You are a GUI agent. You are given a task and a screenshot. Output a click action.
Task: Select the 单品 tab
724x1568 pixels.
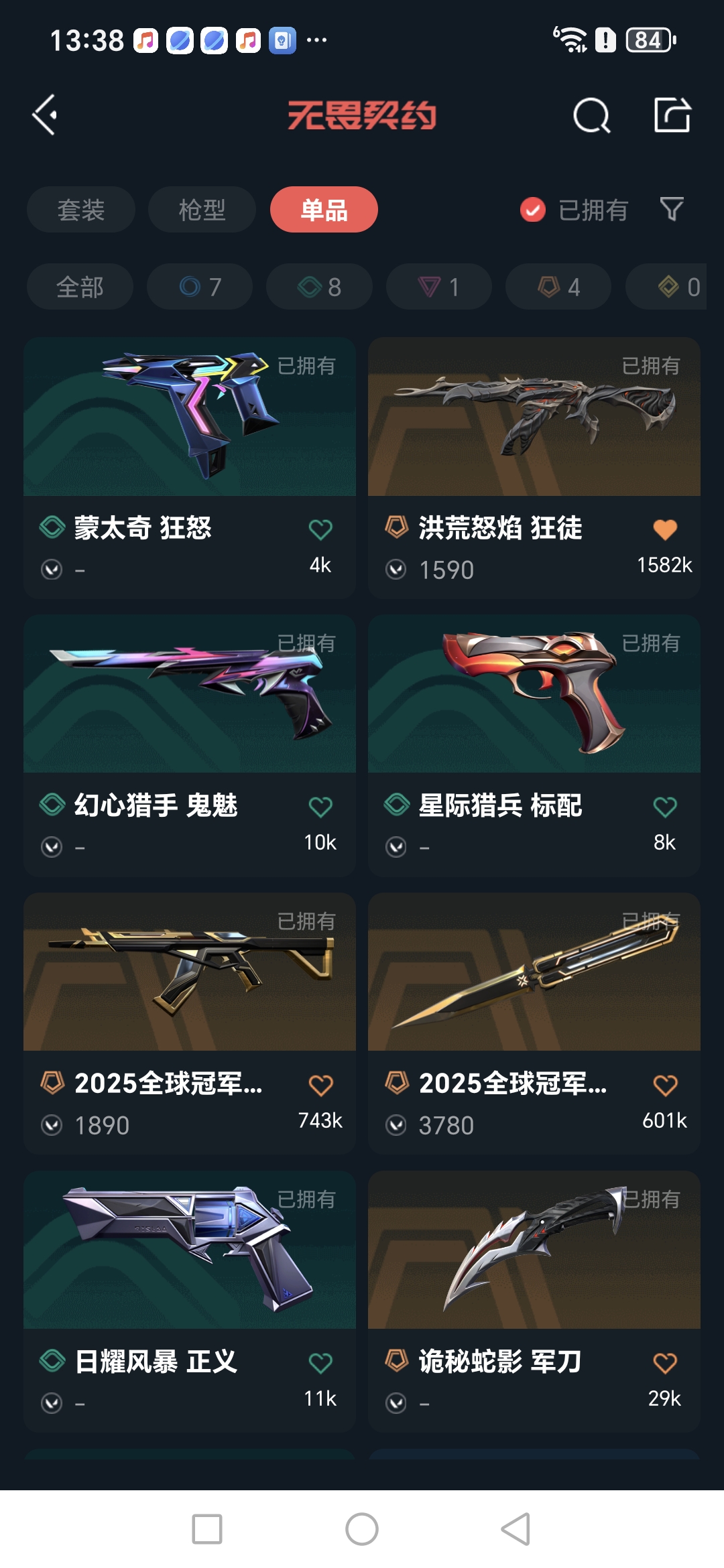point(324,210)
